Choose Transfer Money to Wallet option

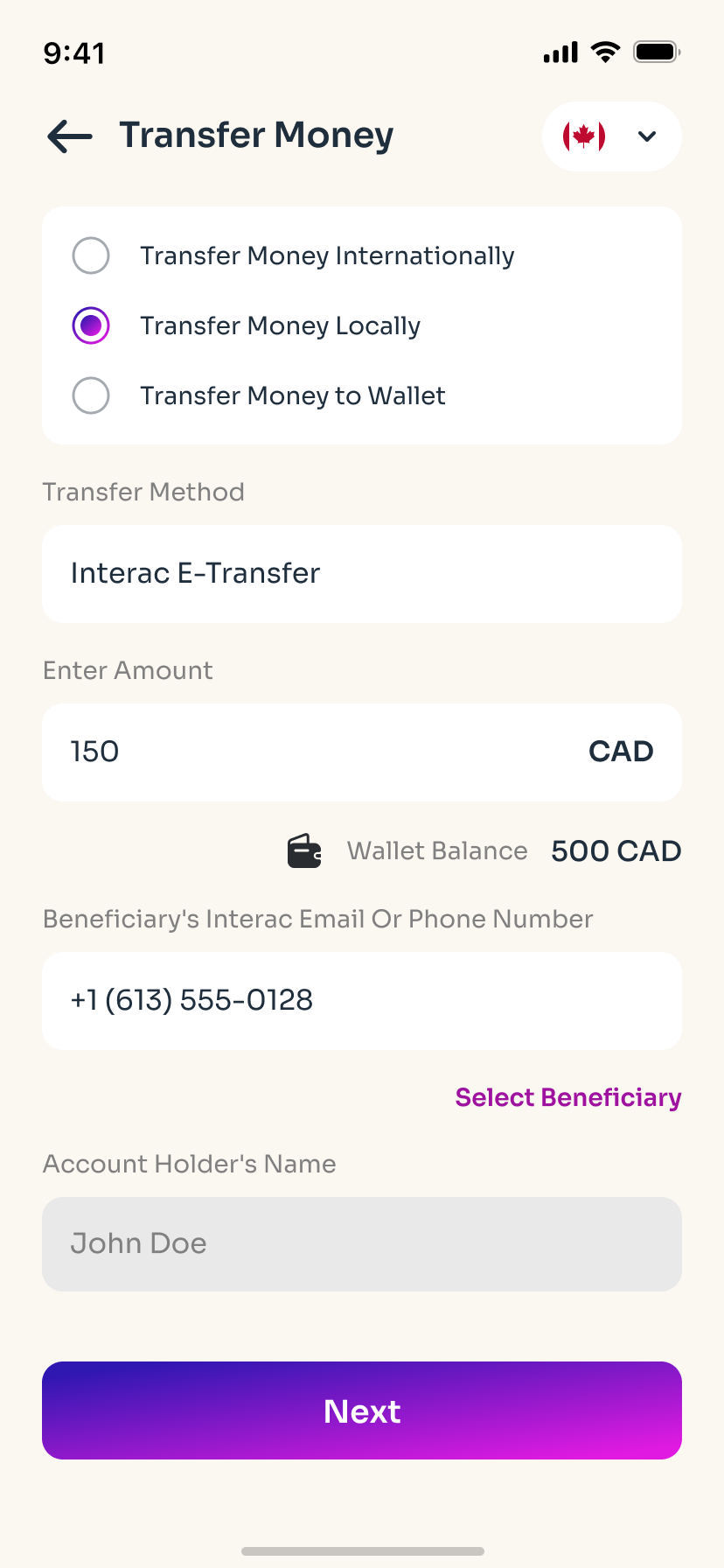point(259,395)
